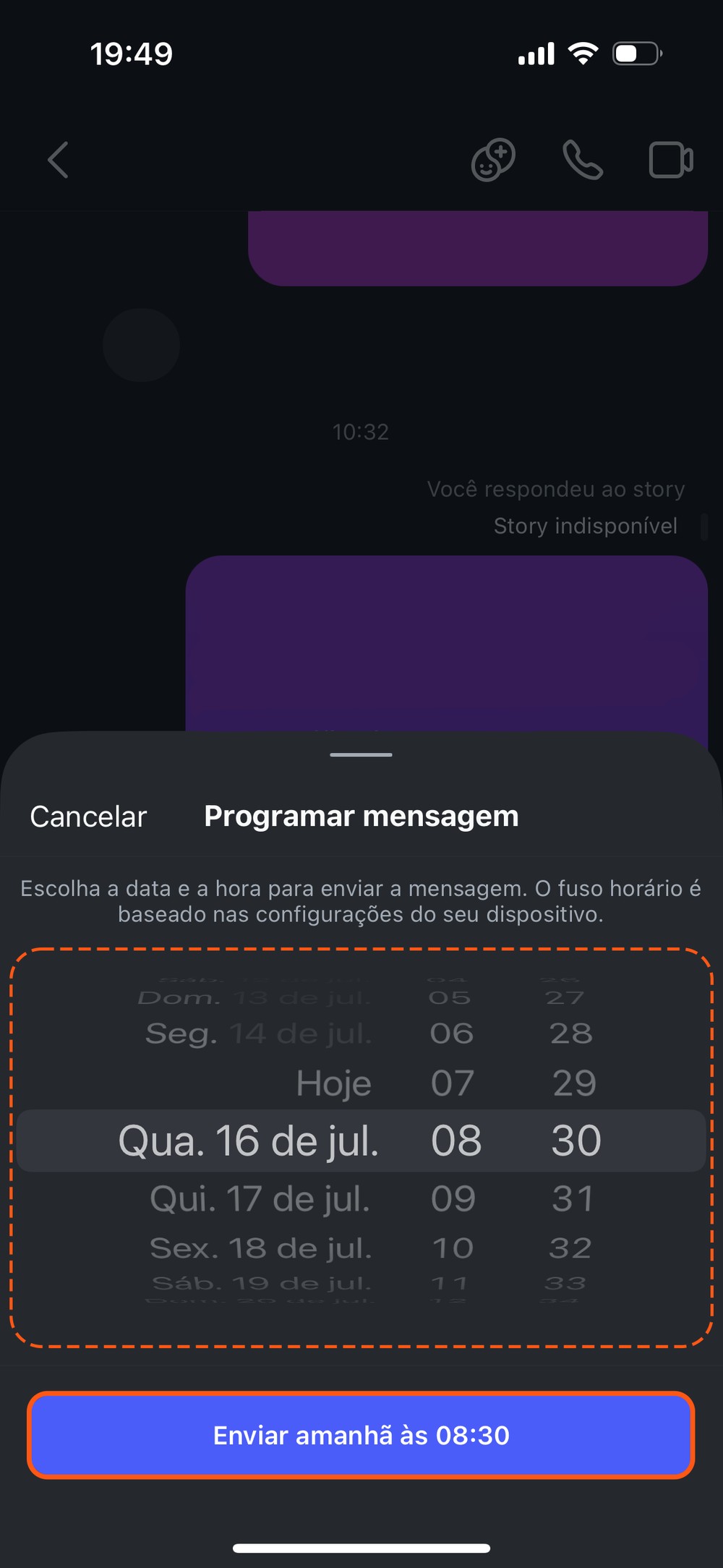Tap Cancelar to dismiss the scheduler
Viewport: 723px width, 1568px height.
click(88, 817)
